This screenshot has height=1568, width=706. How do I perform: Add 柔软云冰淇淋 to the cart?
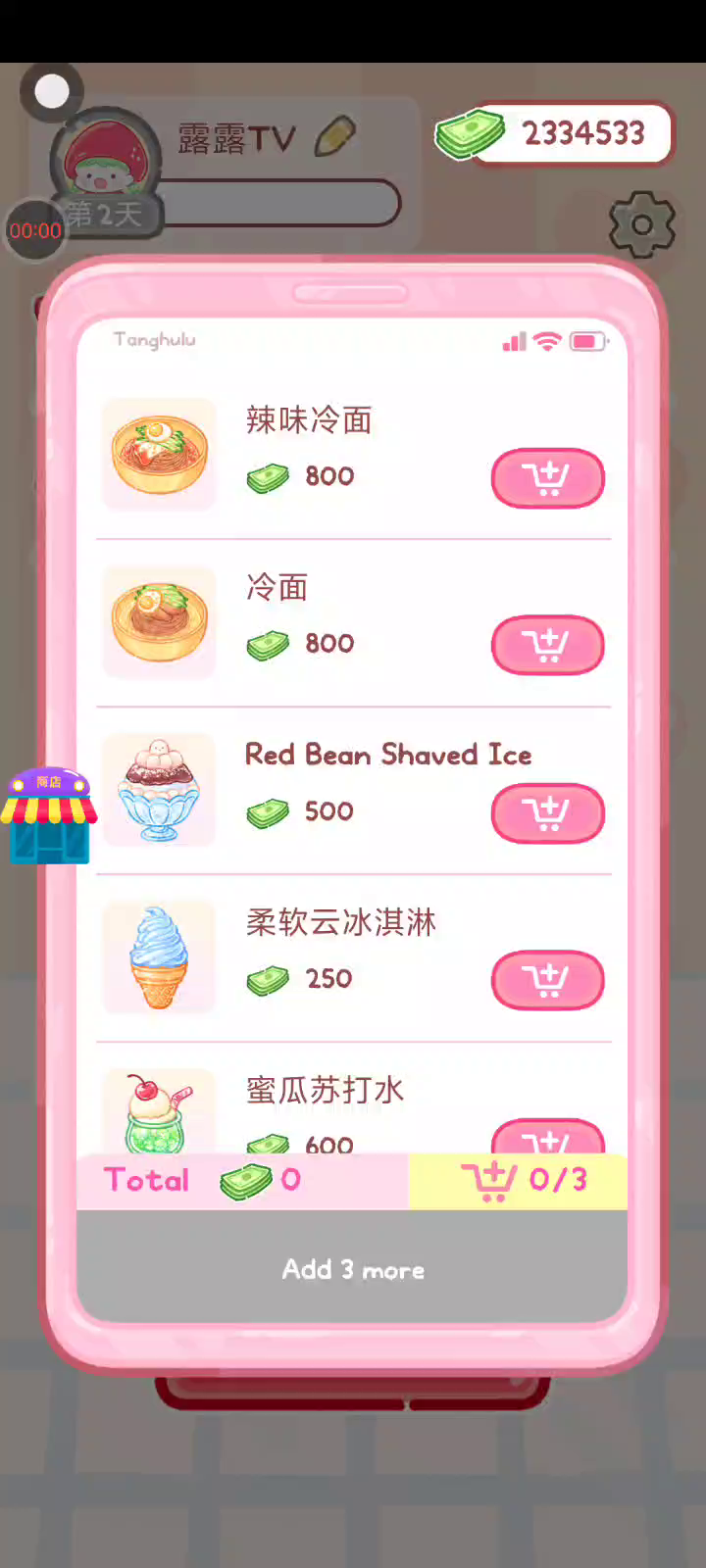click(547, 980)
